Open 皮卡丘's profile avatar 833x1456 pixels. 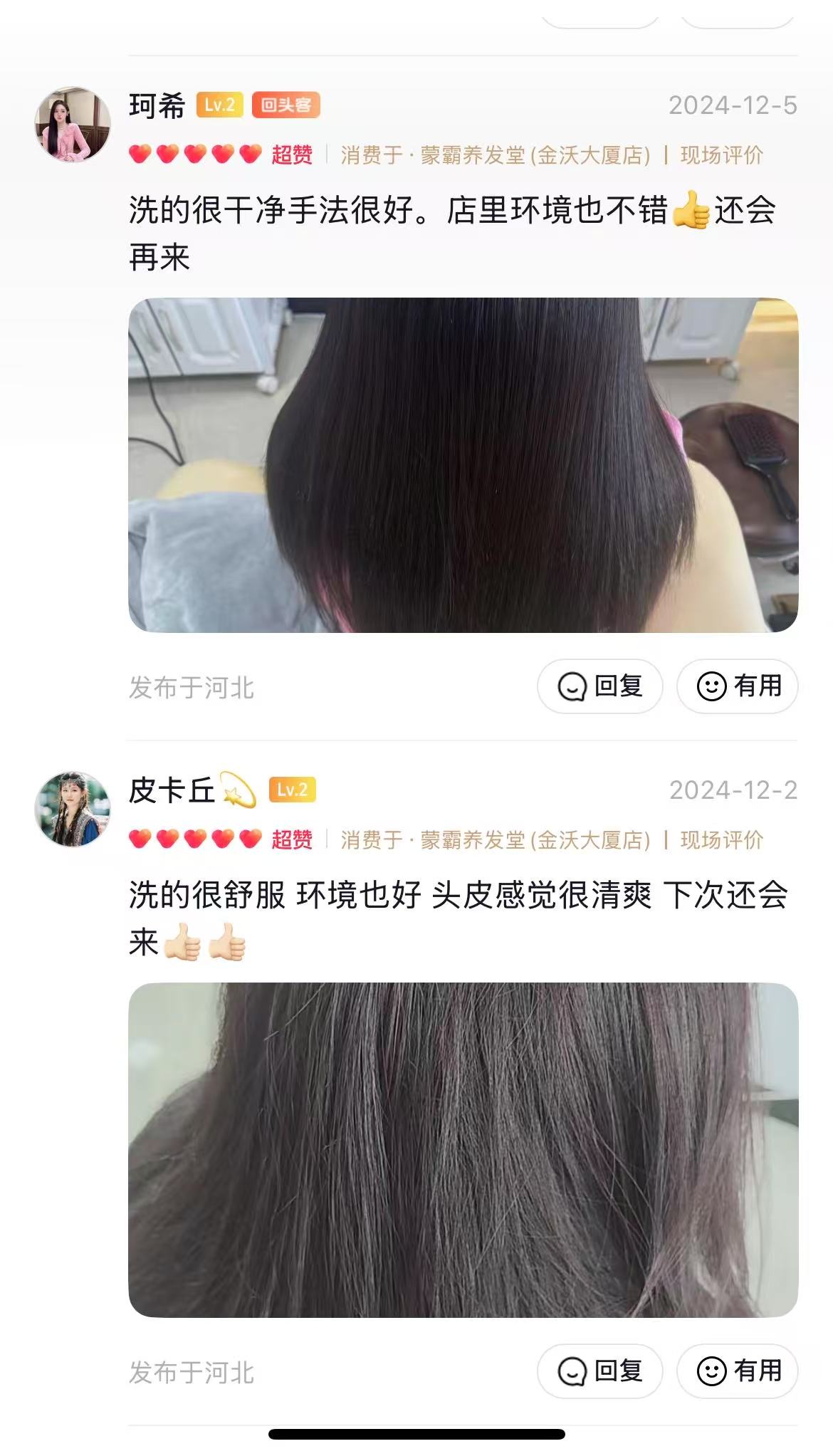click(73, 809)
